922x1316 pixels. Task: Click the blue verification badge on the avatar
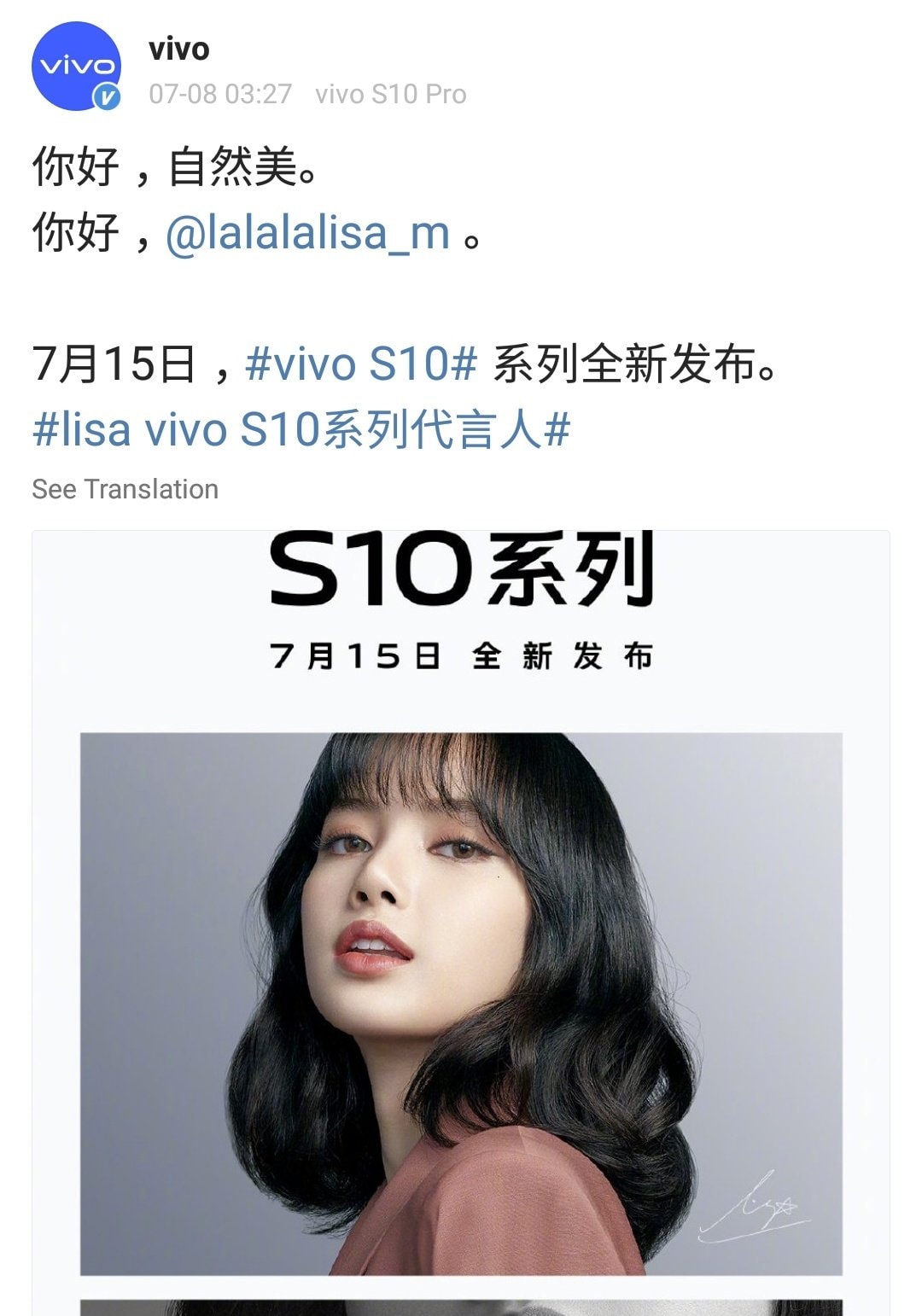click(x=105, y=96)
